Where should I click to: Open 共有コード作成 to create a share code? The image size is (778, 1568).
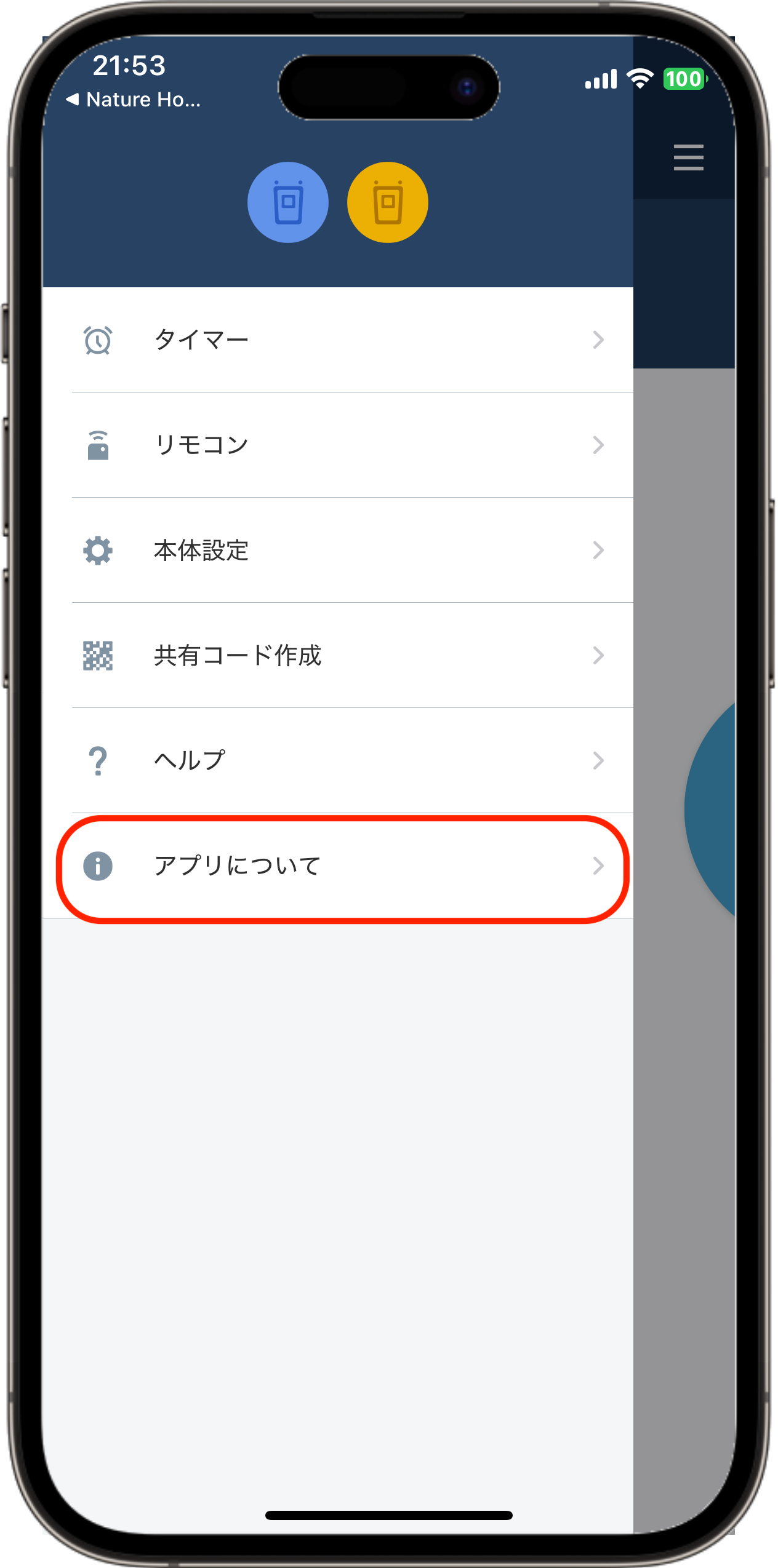pos(338,655)
